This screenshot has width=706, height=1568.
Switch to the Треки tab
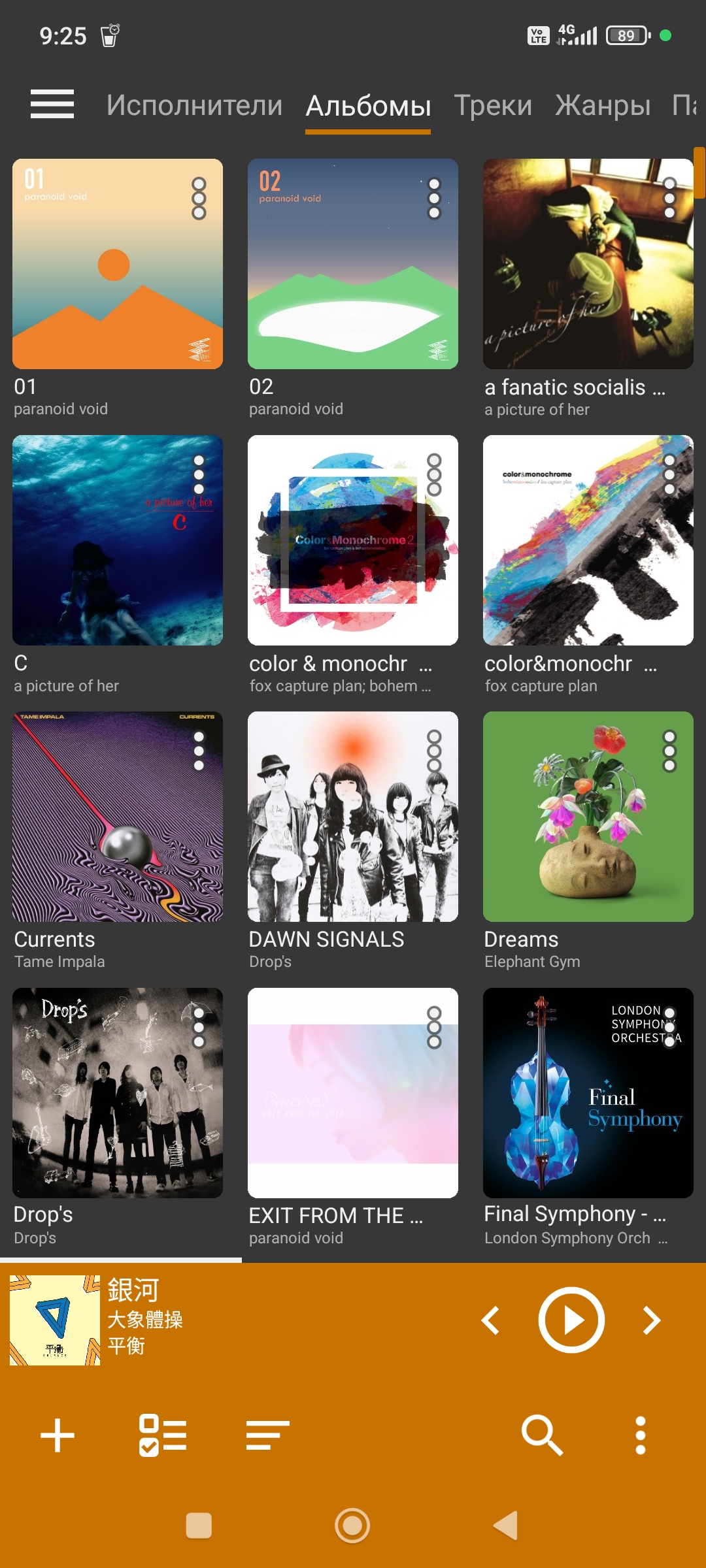pyautogui.click(x=493, y=105)
